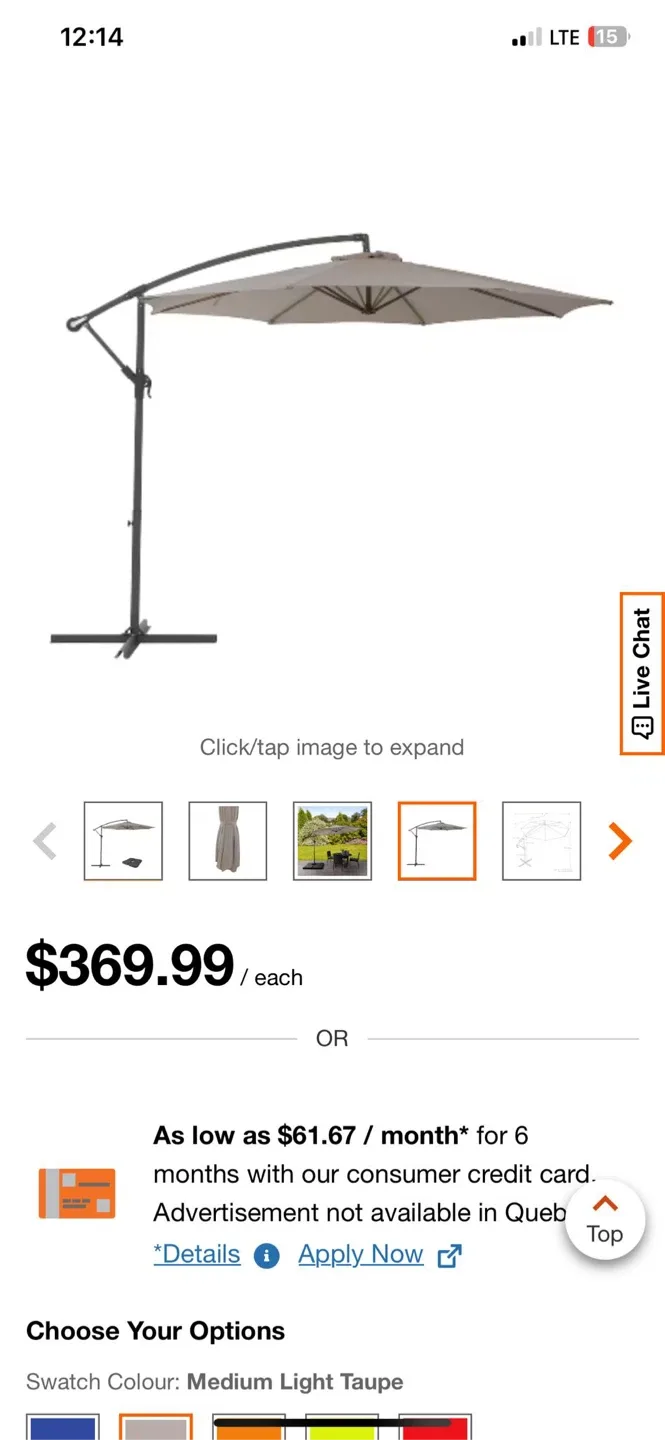Tap the info icon beside Details

pyautogui.click(x=266, y=1255)
